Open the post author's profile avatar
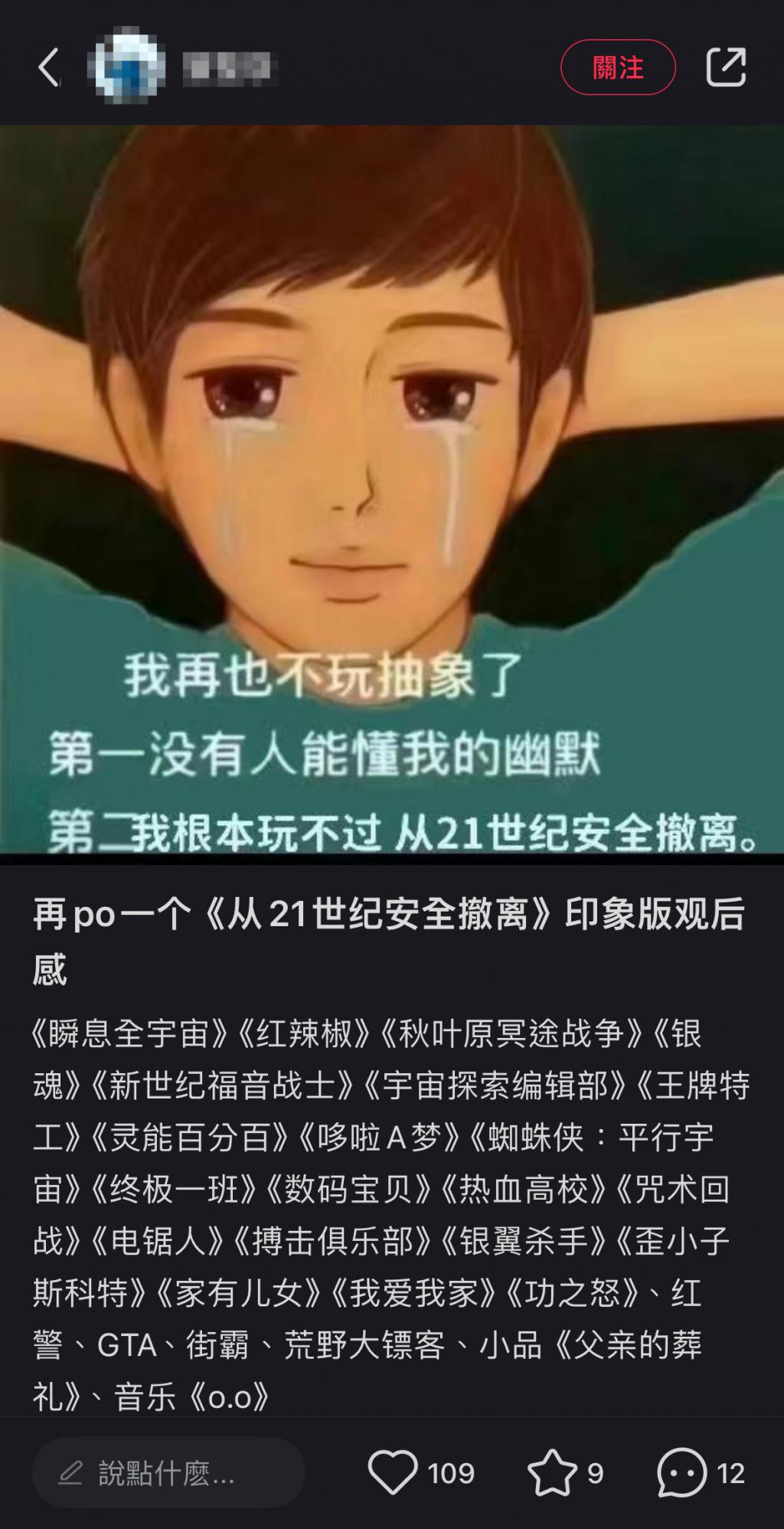Image resolution: width=784 pixels, height=1529 pixels. pyautogui.click(x=127, y=66)
